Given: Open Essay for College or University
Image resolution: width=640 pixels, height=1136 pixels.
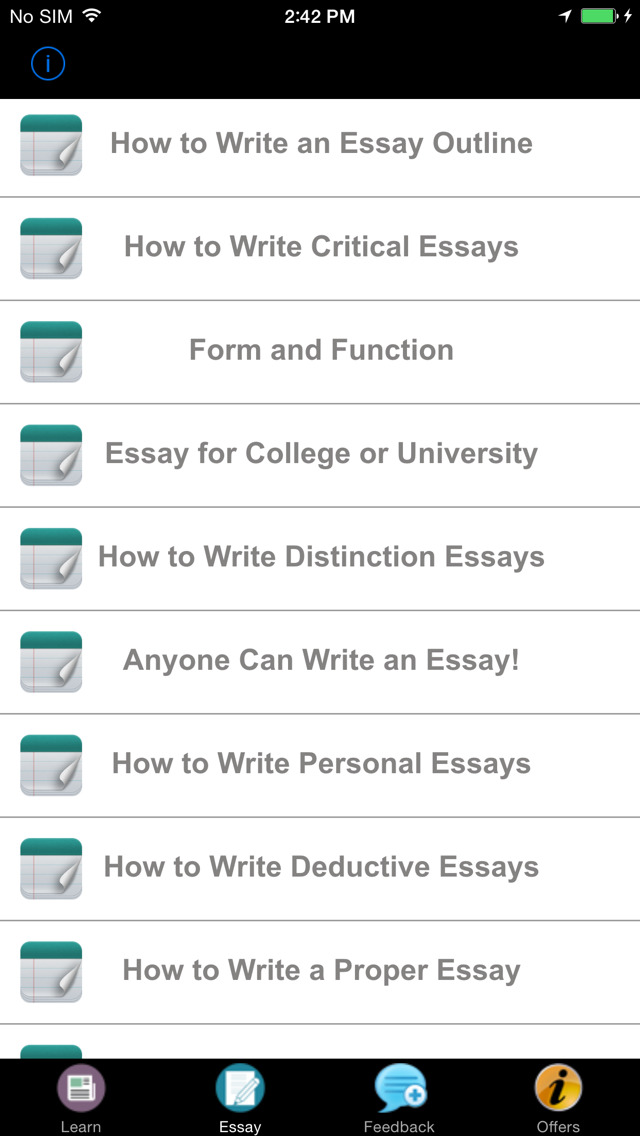Looking at the screenshot, I should 320,456.
